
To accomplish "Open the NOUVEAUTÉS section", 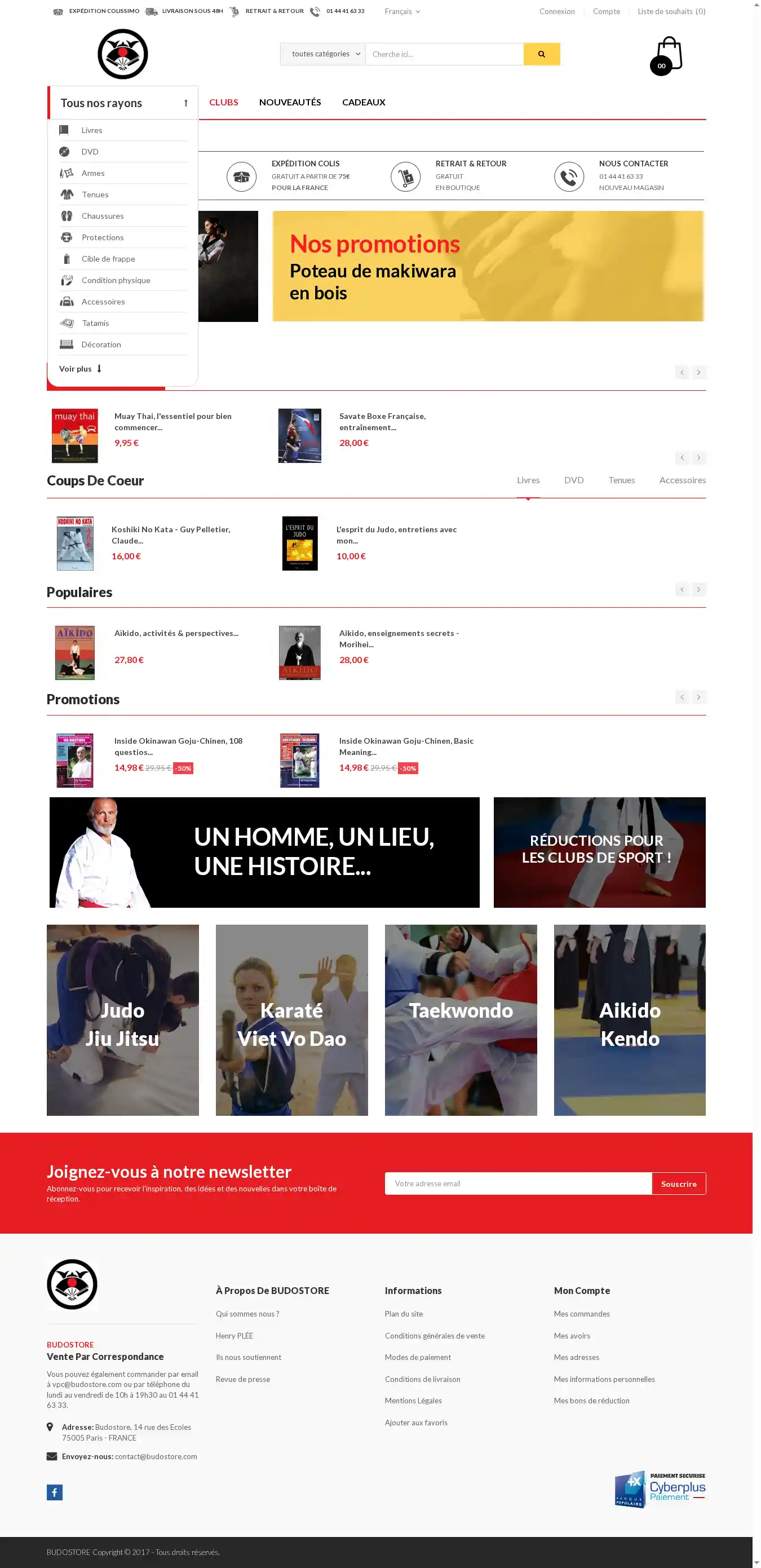I will coord(290,102).
